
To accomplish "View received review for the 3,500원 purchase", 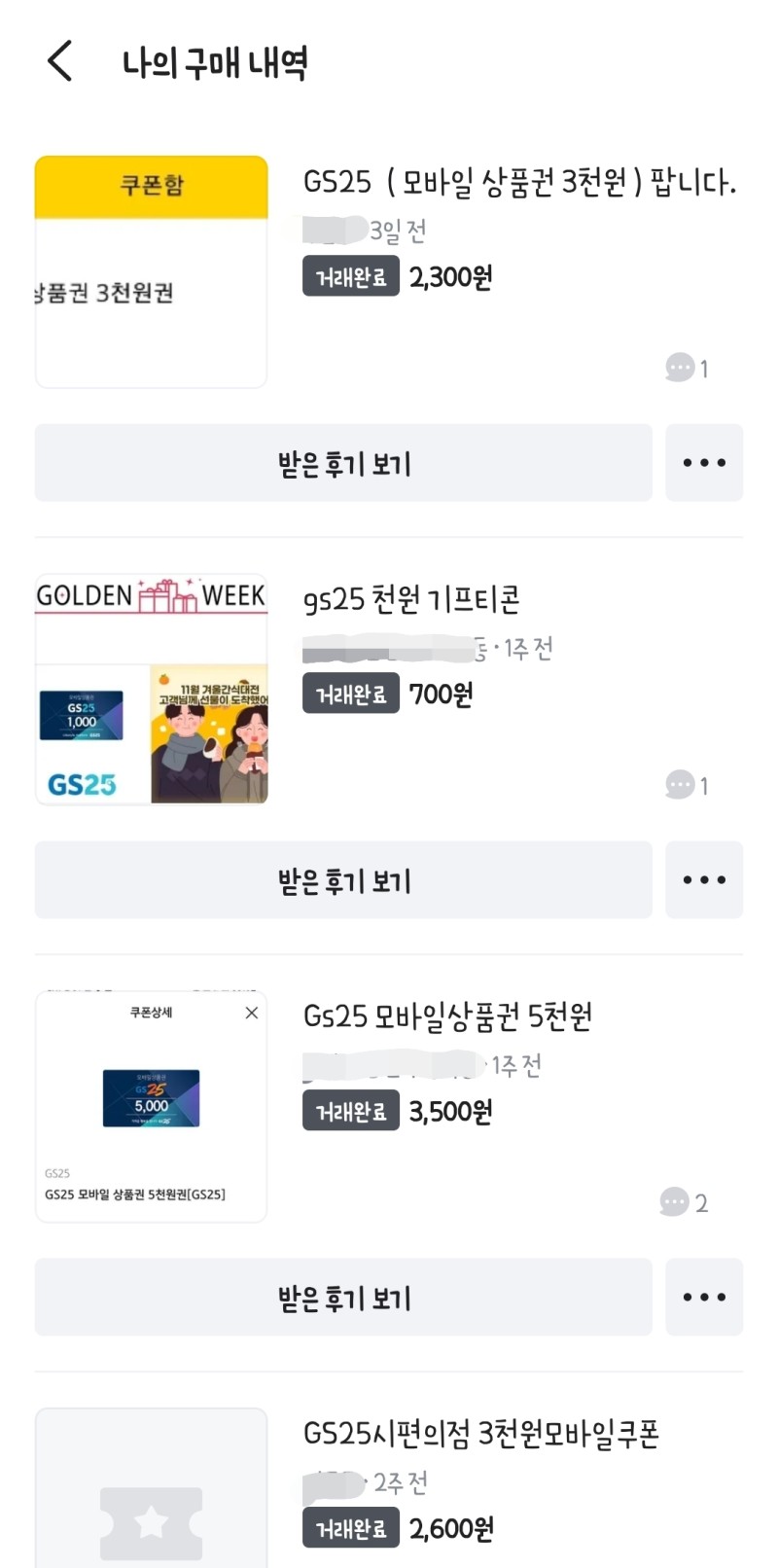I will [x=343, y=1298].
